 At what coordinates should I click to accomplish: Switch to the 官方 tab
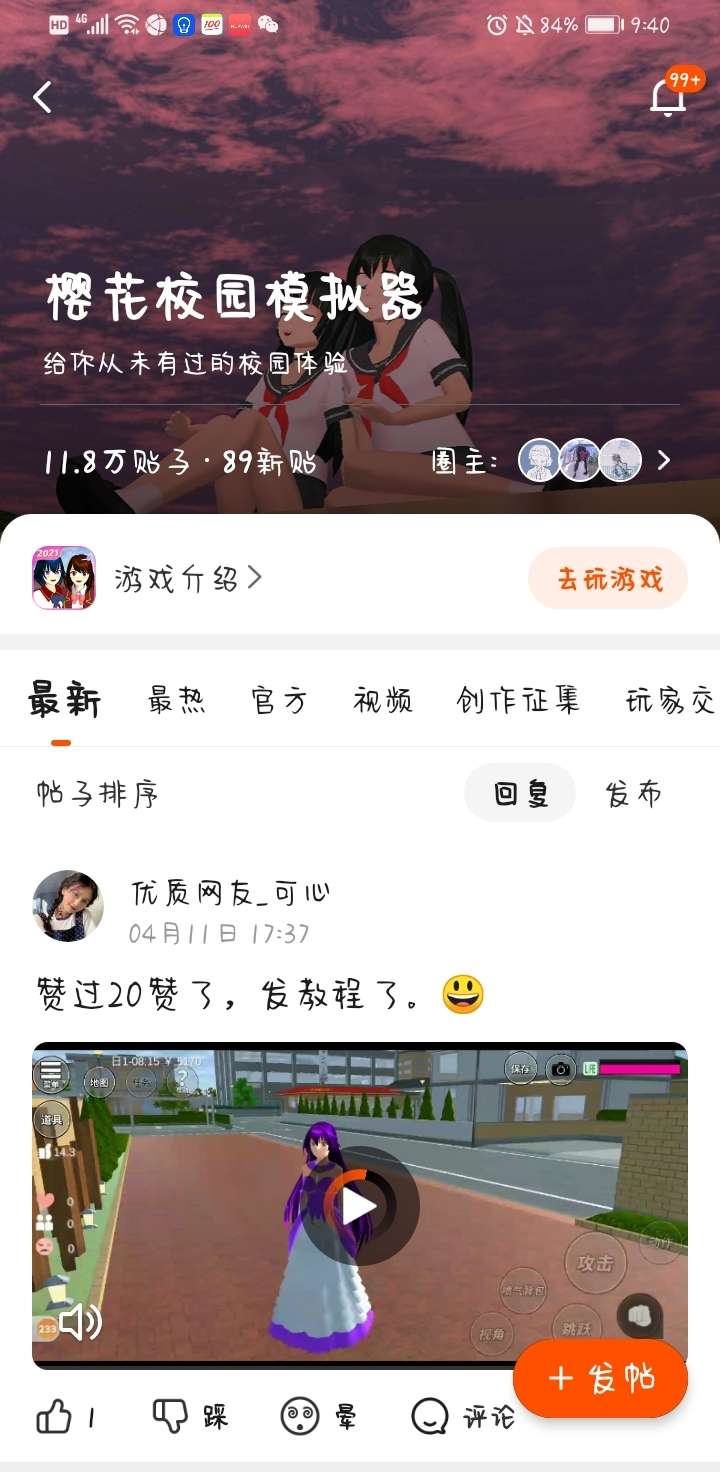(x=279, y=701)
